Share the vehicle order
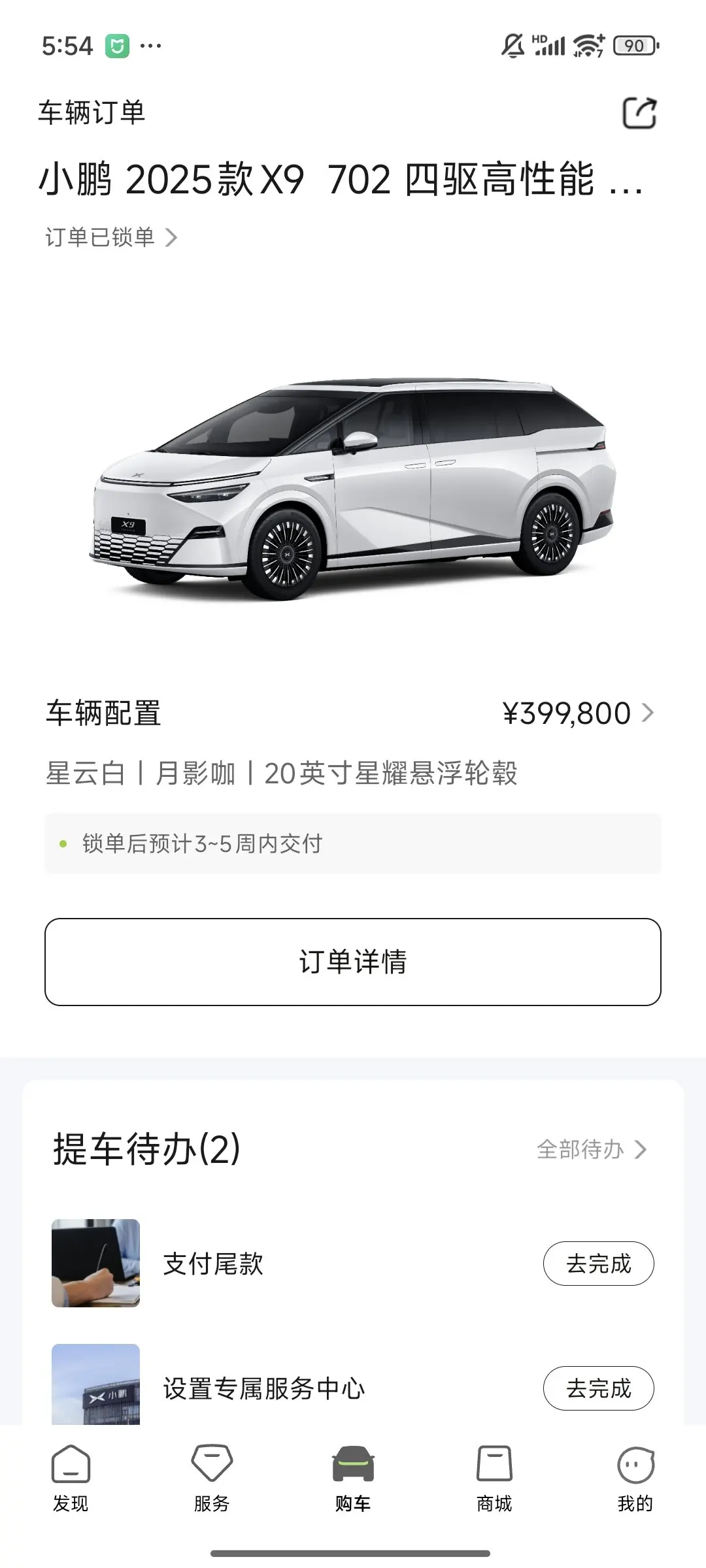The image size is (706, 1568). [x=639, y=113]
